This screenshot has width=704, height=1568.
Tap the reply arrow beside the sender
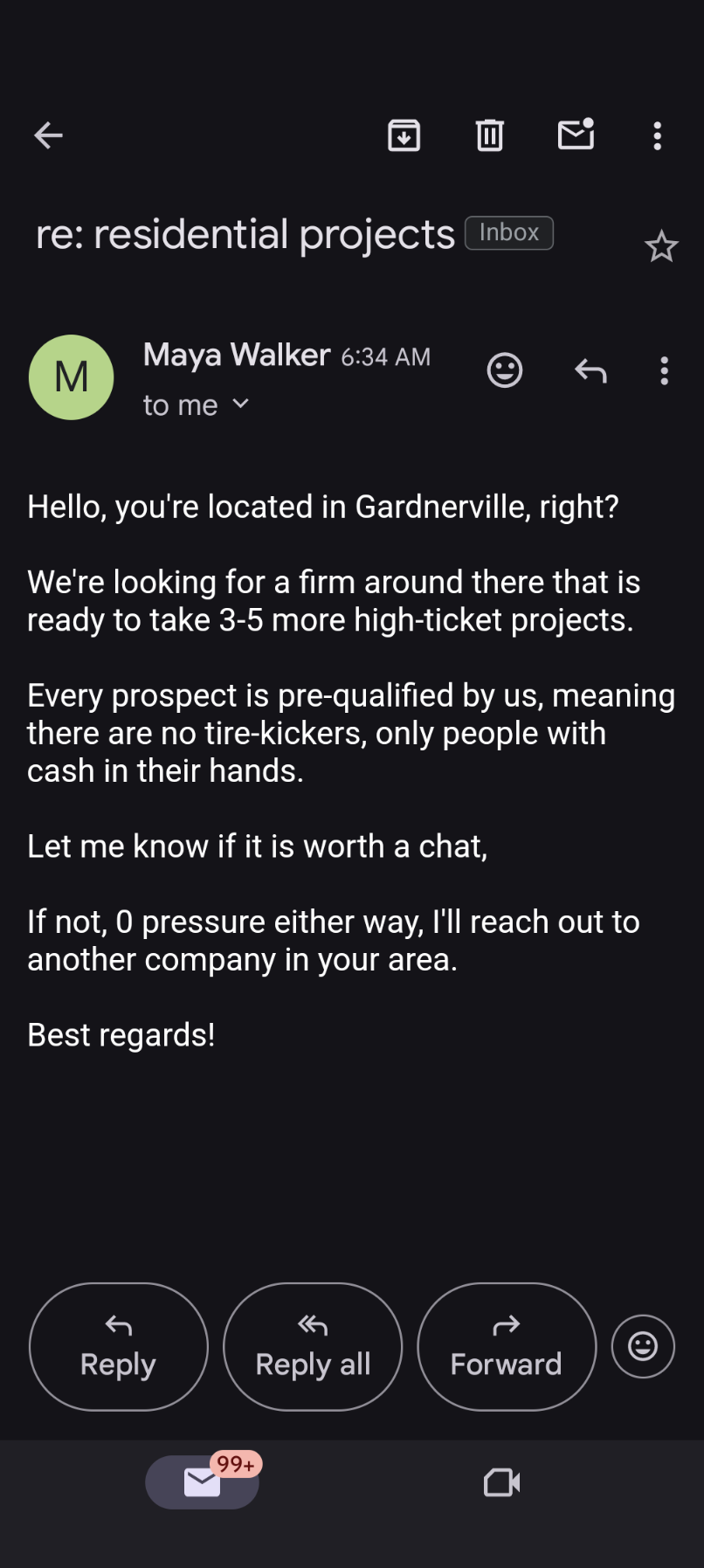coord(590,370)
